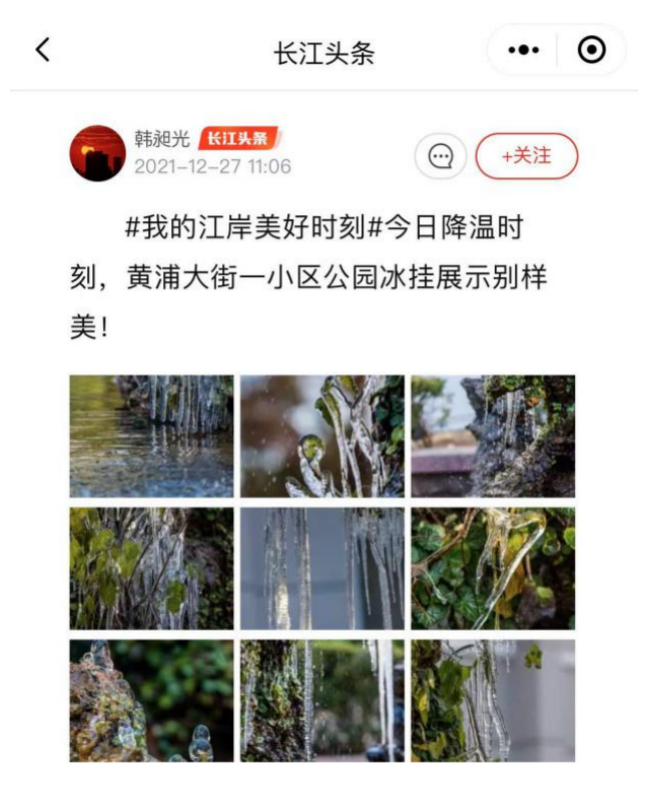648x786 pixels.
Task: Go back using the top-left arrow
Action: (42, 50)
